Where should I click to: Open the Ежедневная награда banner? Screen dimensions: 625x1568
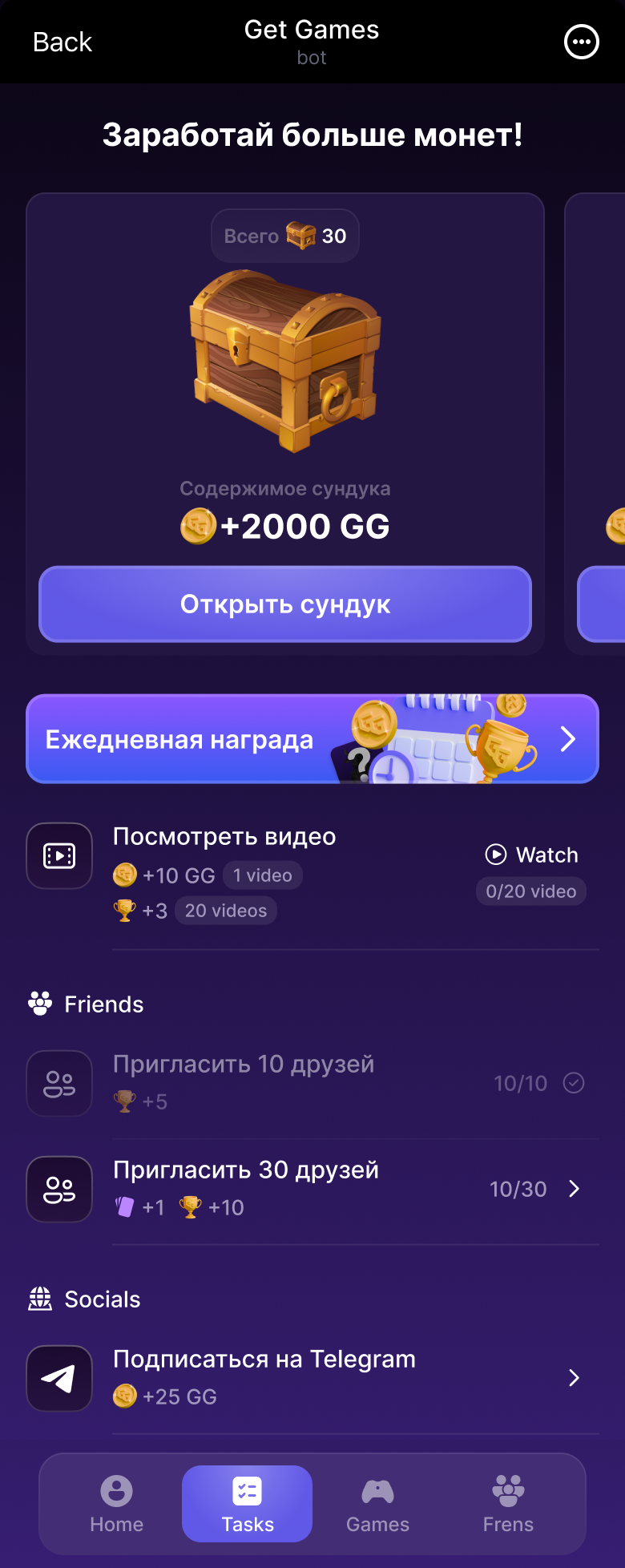tap(312, 739)
